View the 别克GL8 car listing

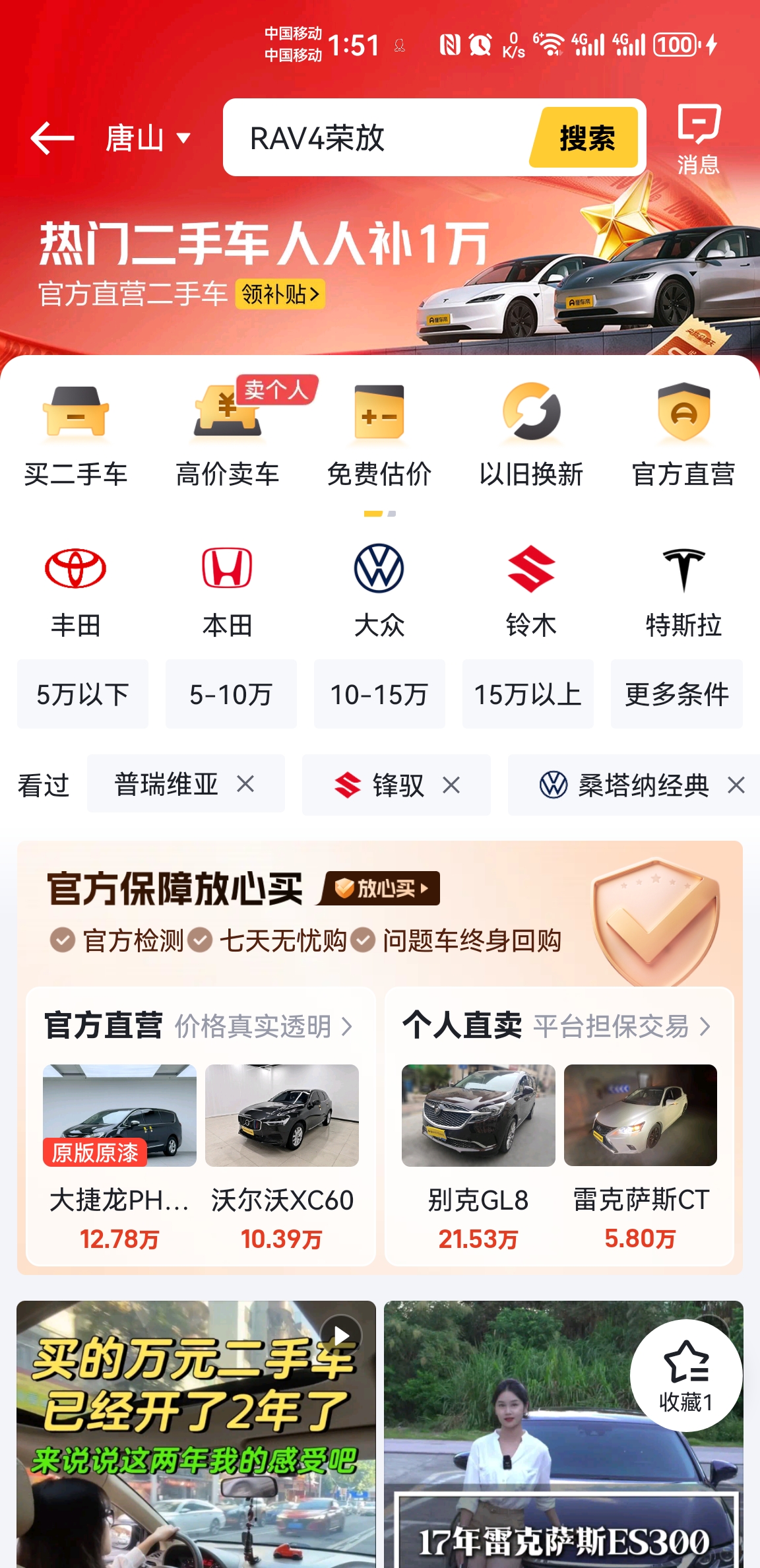click(478, 1156)
